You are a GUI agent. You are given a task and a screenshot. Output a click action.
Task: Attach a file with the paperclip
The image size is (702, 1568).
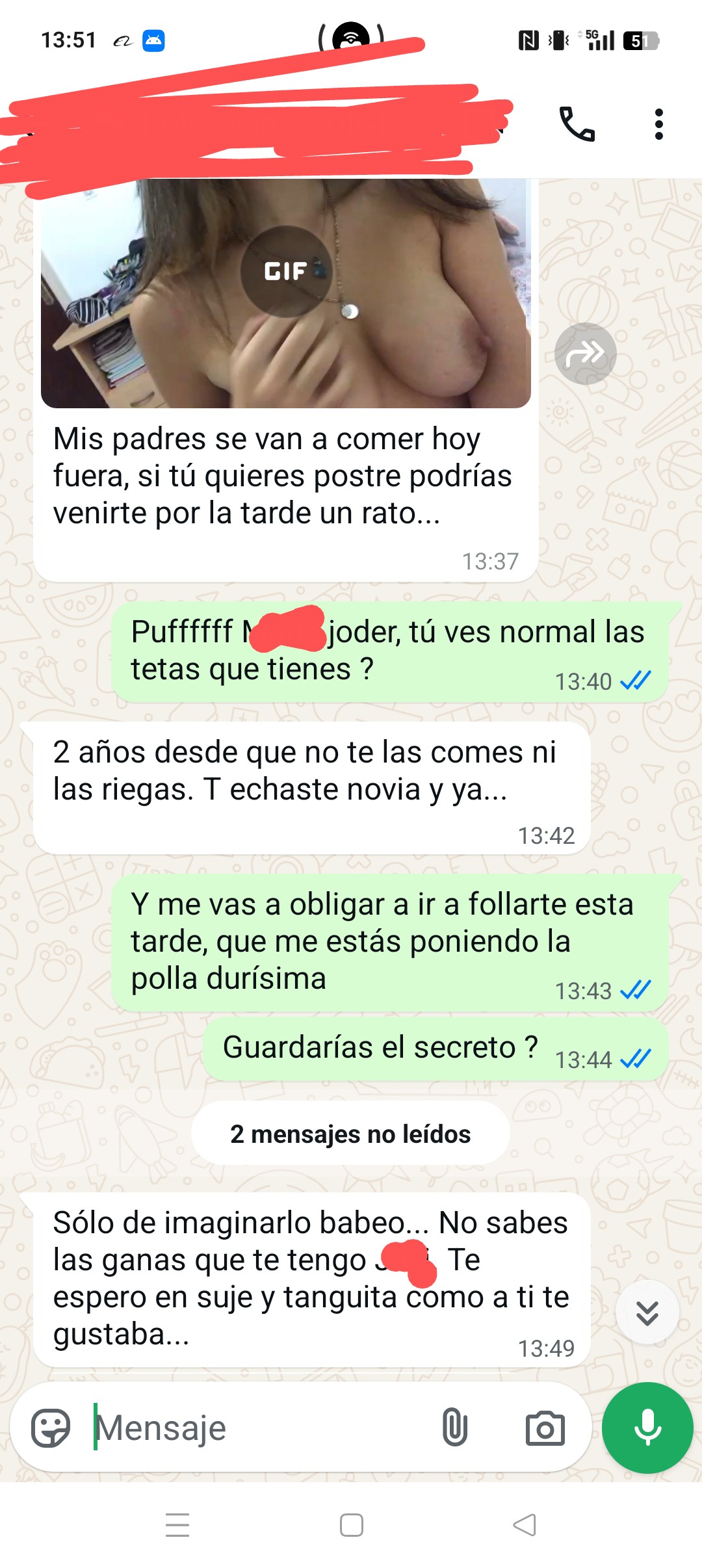coord(454,1428)
